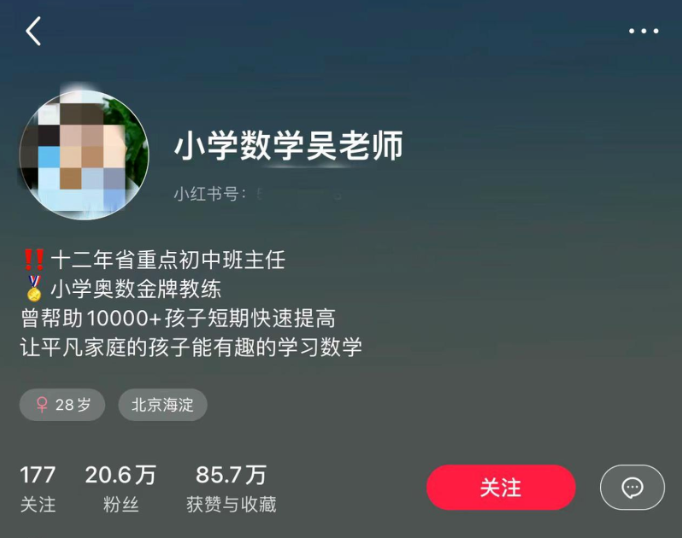View the profile avatar of 小学数学吴老师
The image size is (682, 538).
point(84,154)
